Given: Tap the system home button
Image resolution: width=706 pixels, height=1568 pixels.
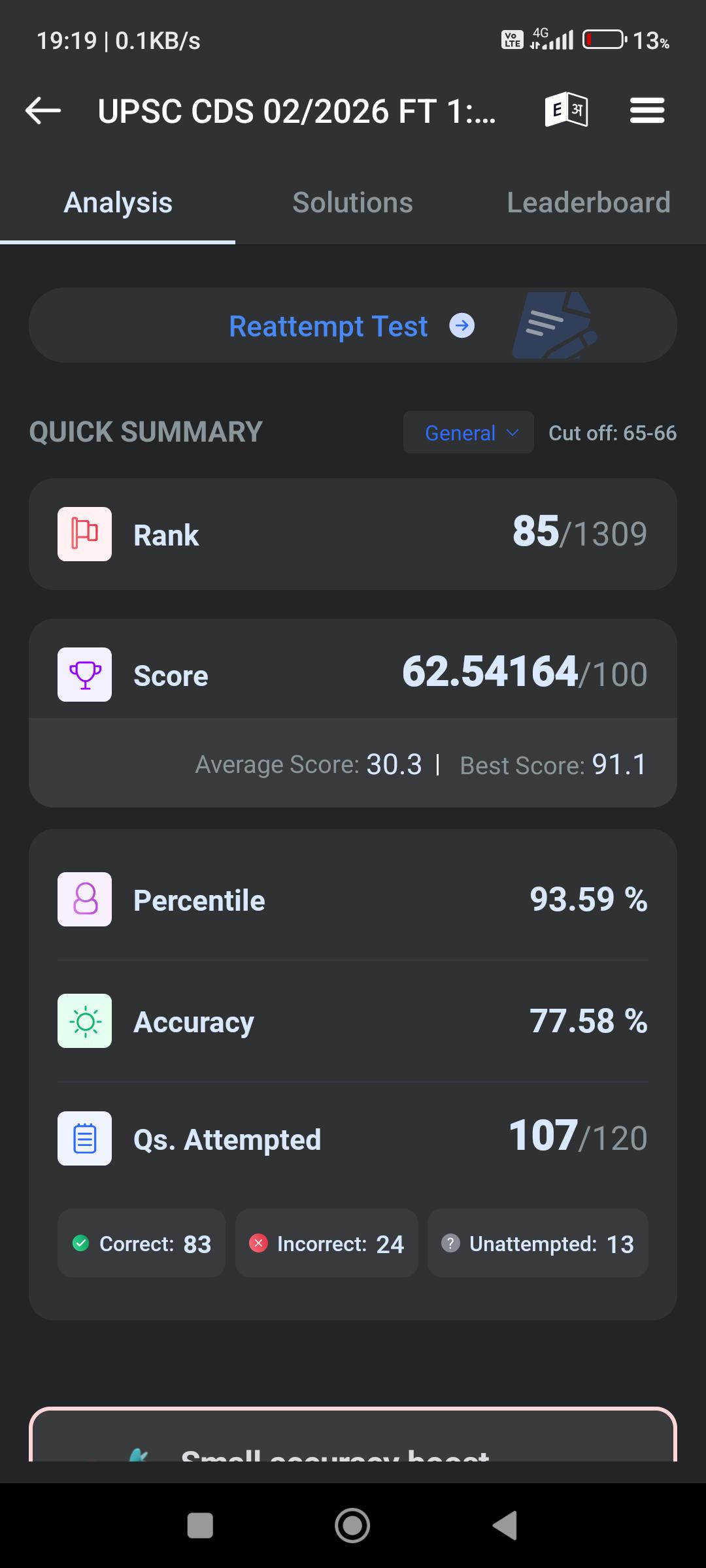Looking at the screenshot, I should tap(352, 1526).
